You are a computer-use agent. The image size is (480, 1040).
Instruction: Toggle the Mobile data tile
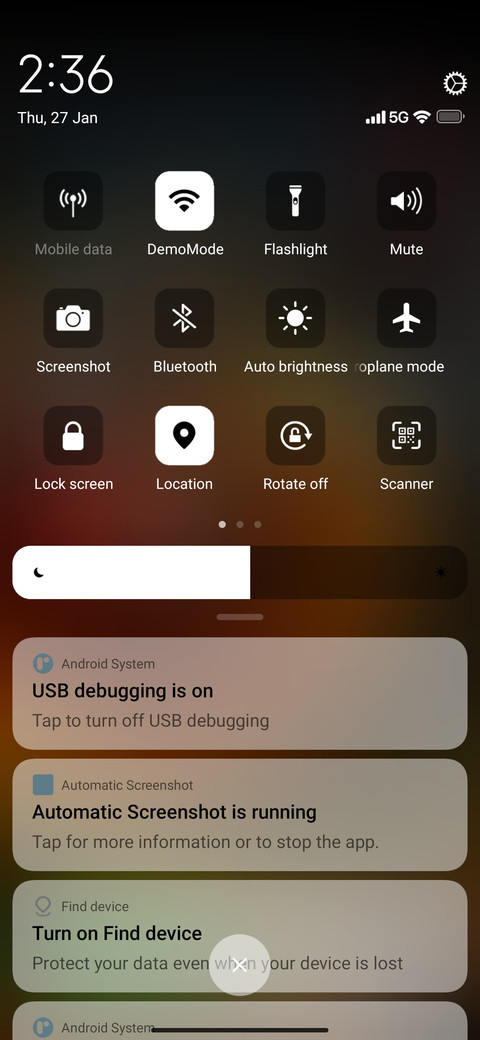[73, 201]
